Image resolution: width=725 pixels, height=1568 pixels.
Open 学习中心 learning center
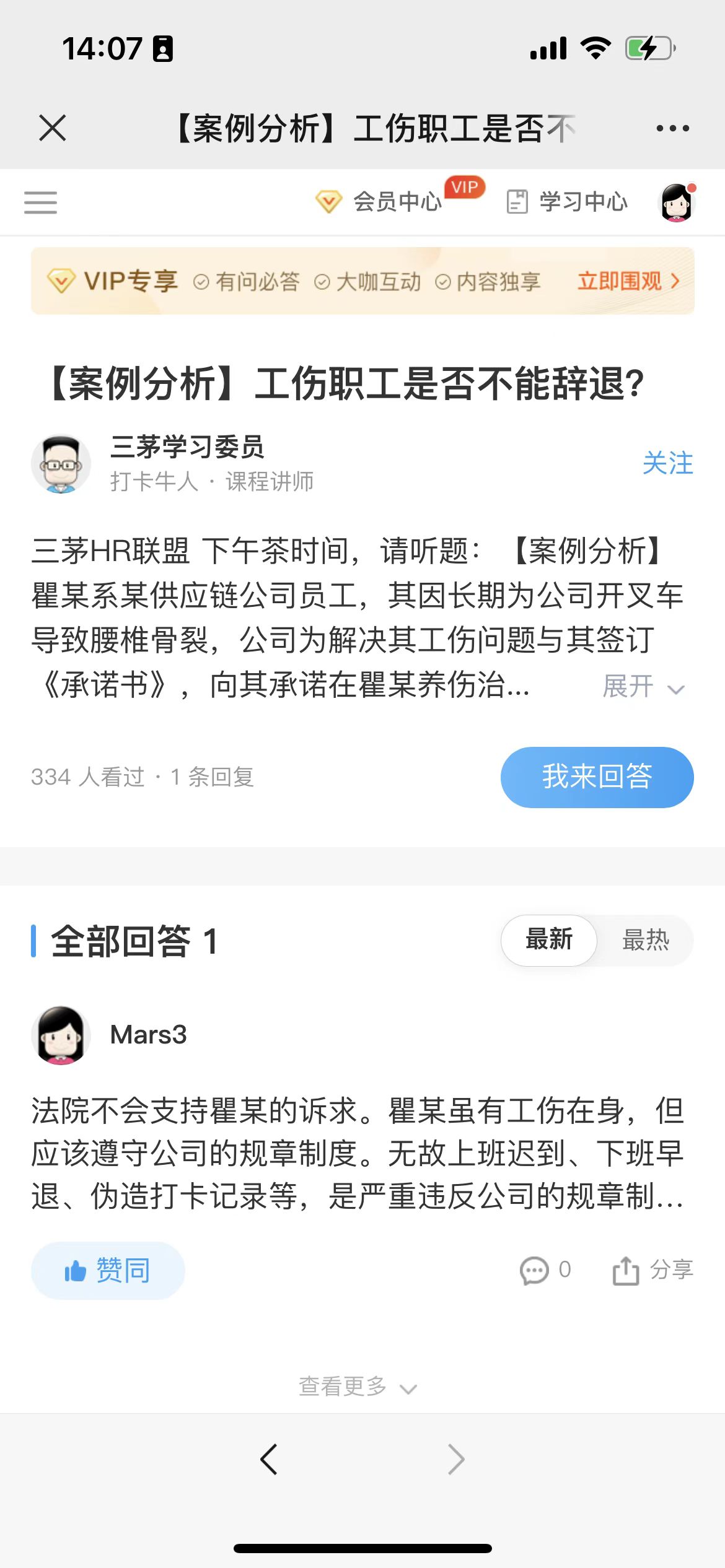[x=568, y=201]
